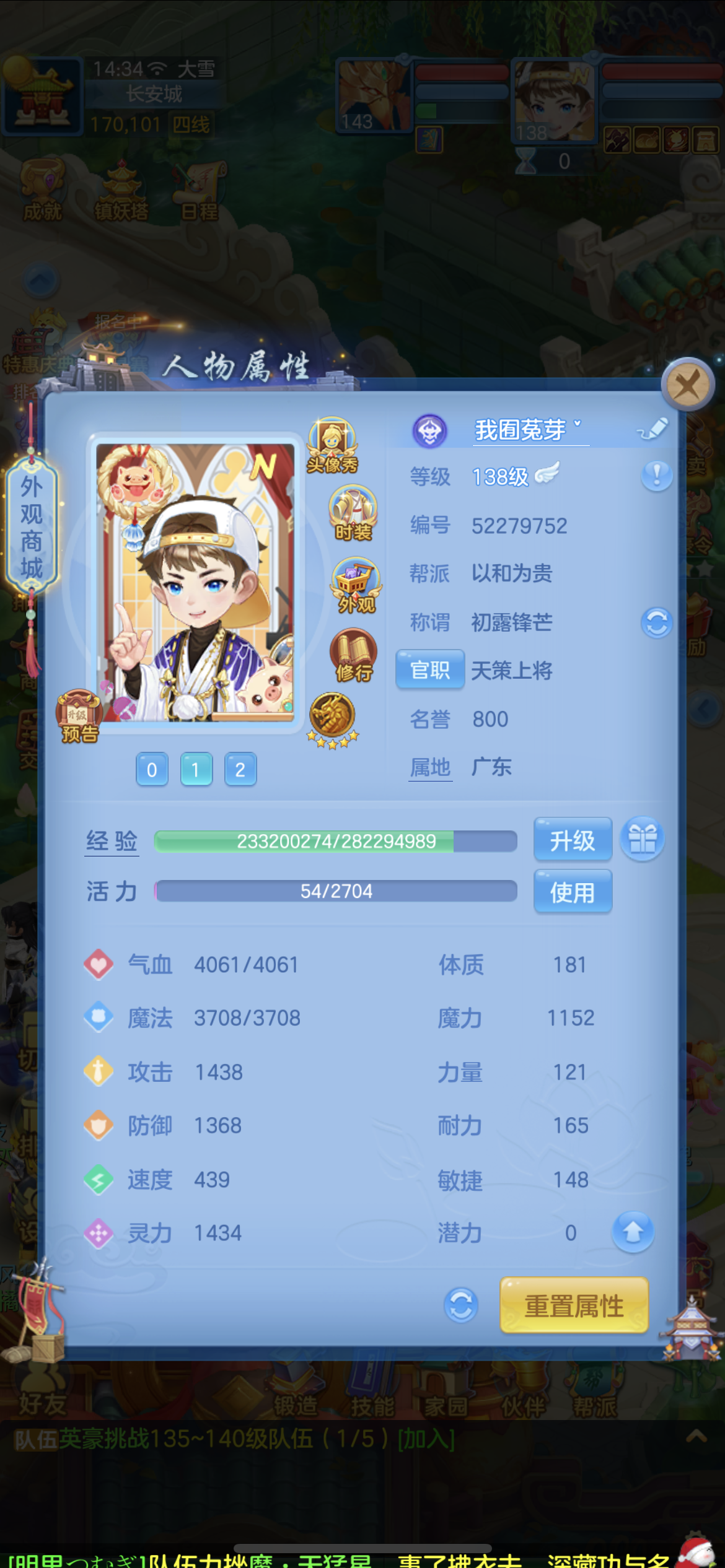Open the 时装 fashion menu
The image size is (725, 1568).
(353, 513)
